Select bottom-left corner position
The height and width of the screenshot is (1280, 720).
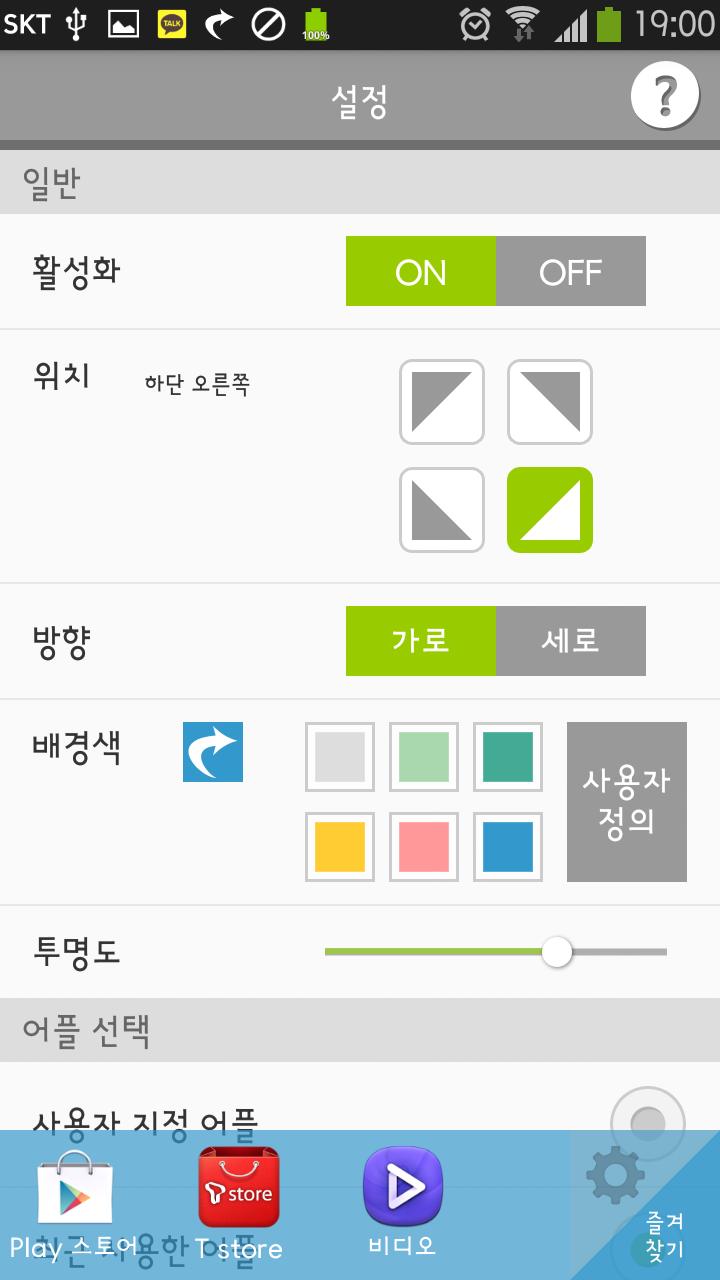point(442,510)
